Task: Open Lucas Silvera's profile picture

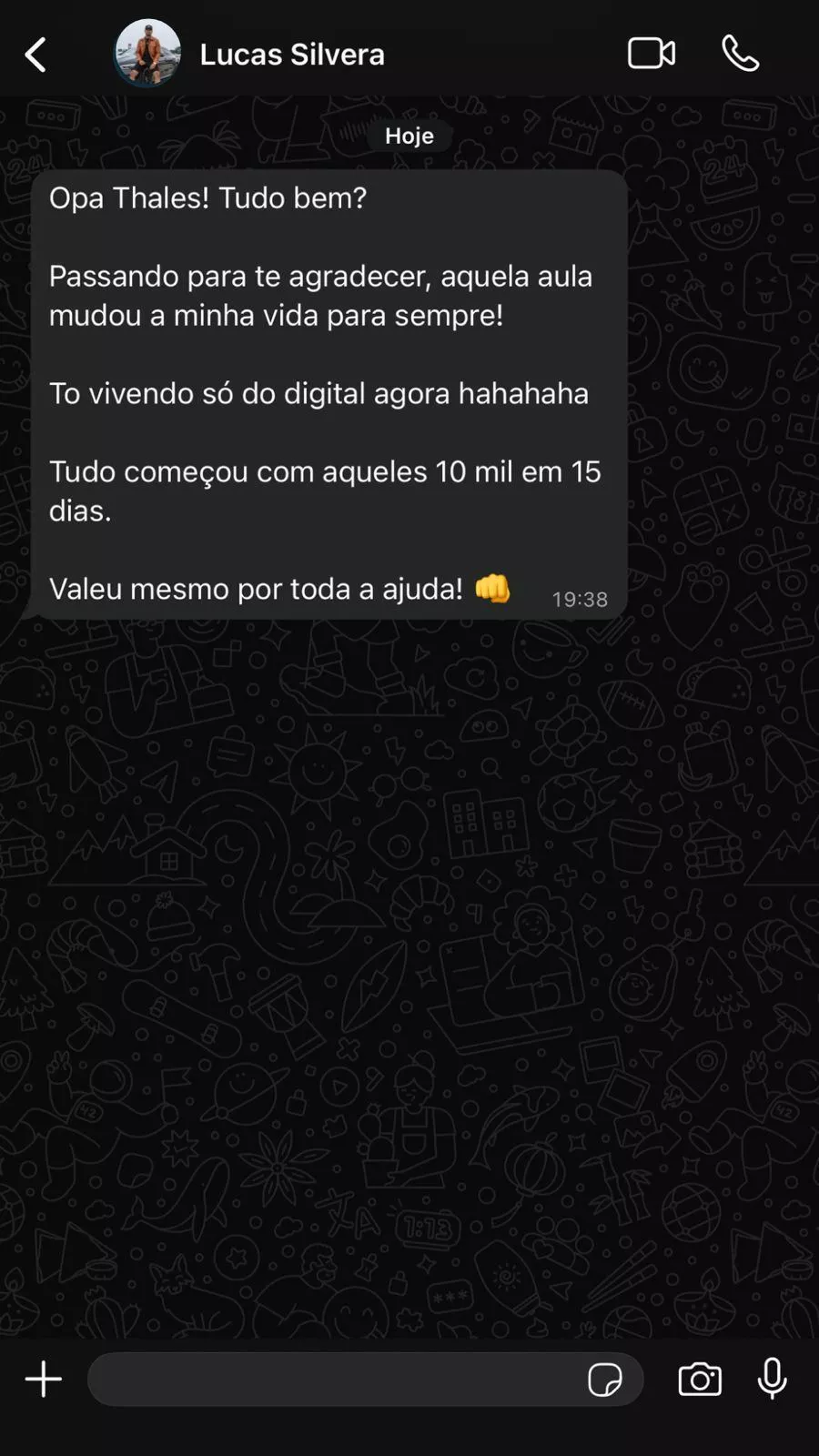Action: click(147, 54)
